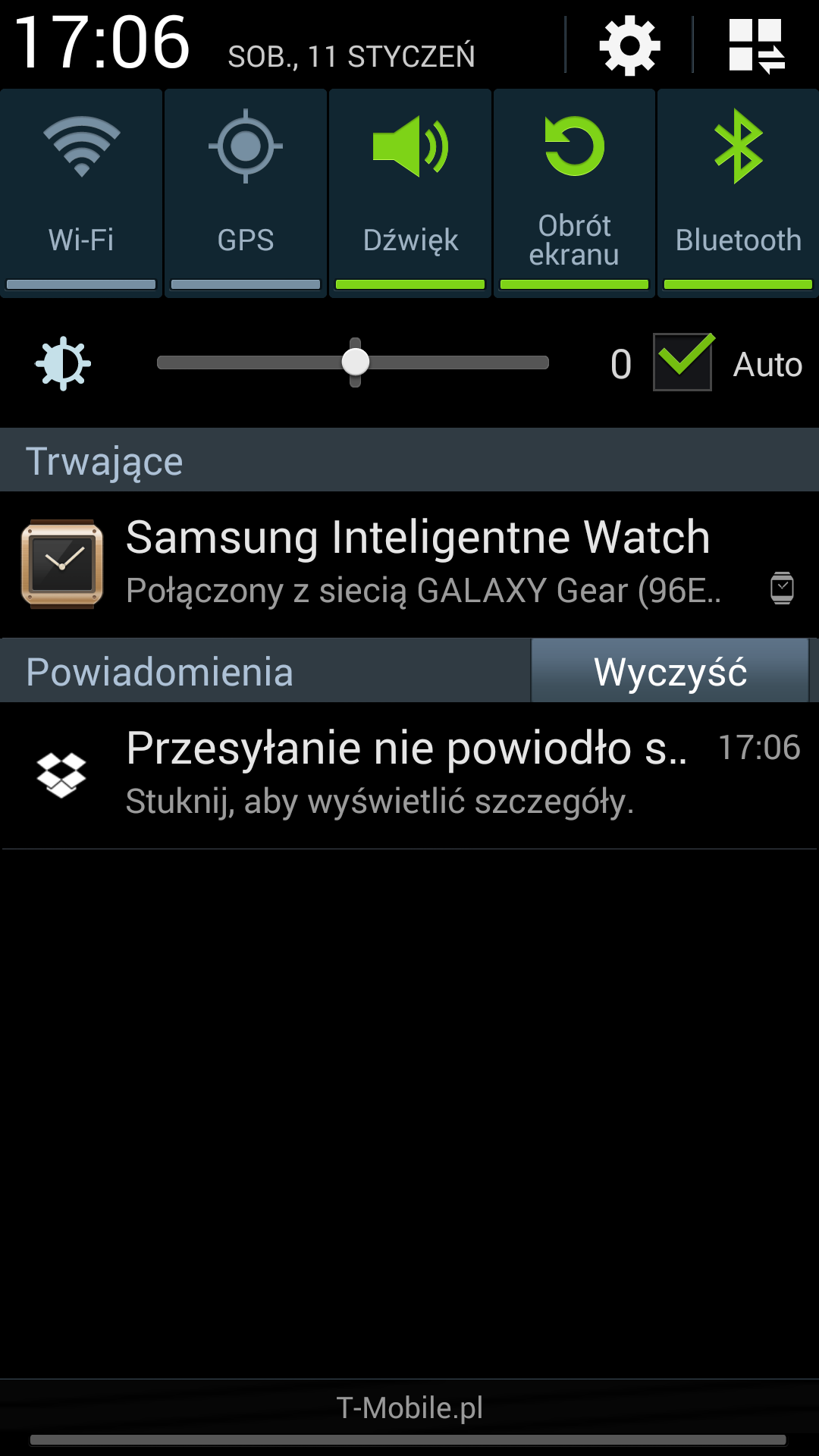Turn off Bluetooth
This screenshot has height=1456, width=819.
point(738,193)
